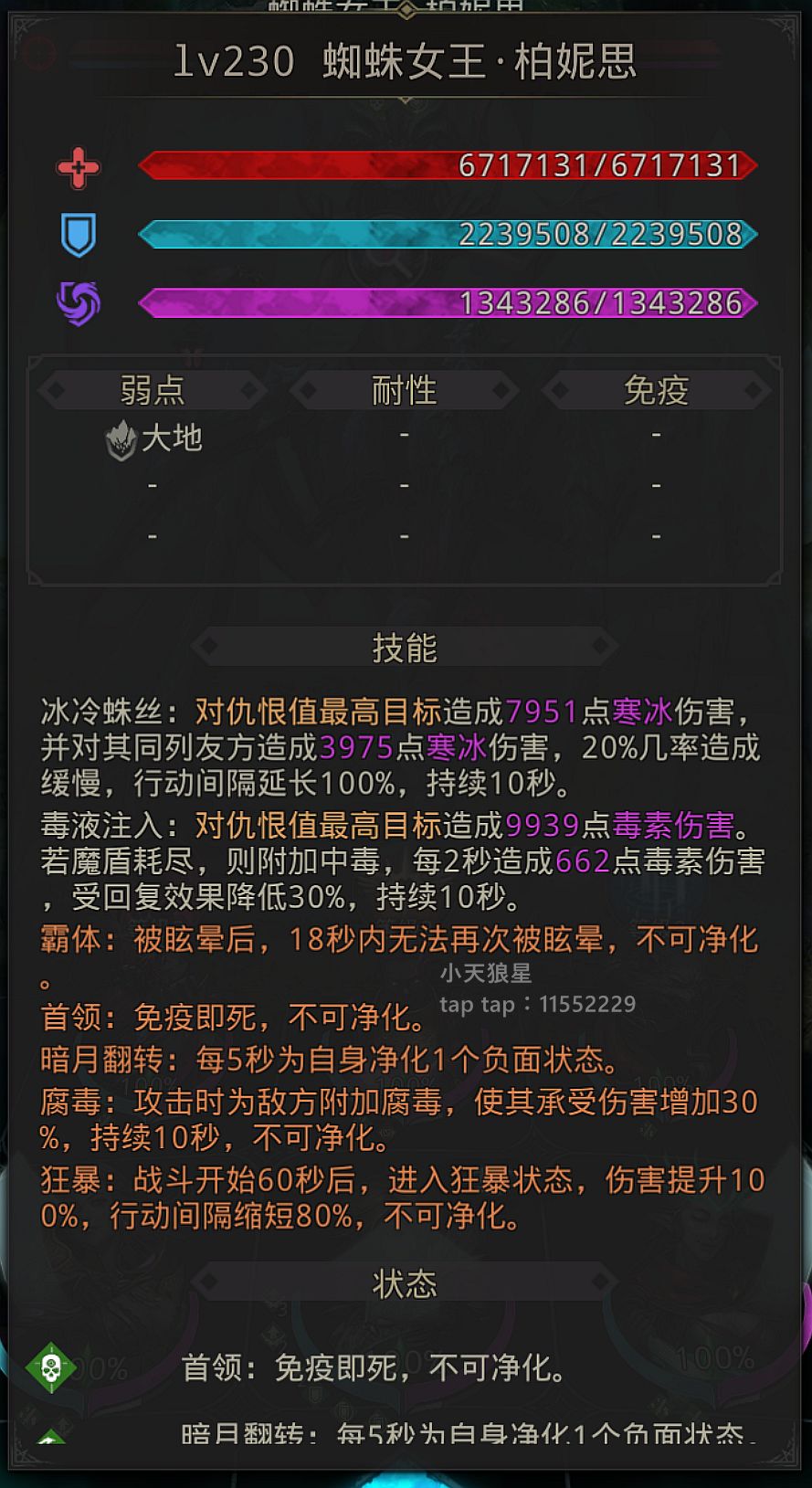Click the purple magic swirl icon
Screen dimensions: 812x1488
point(79,303)
